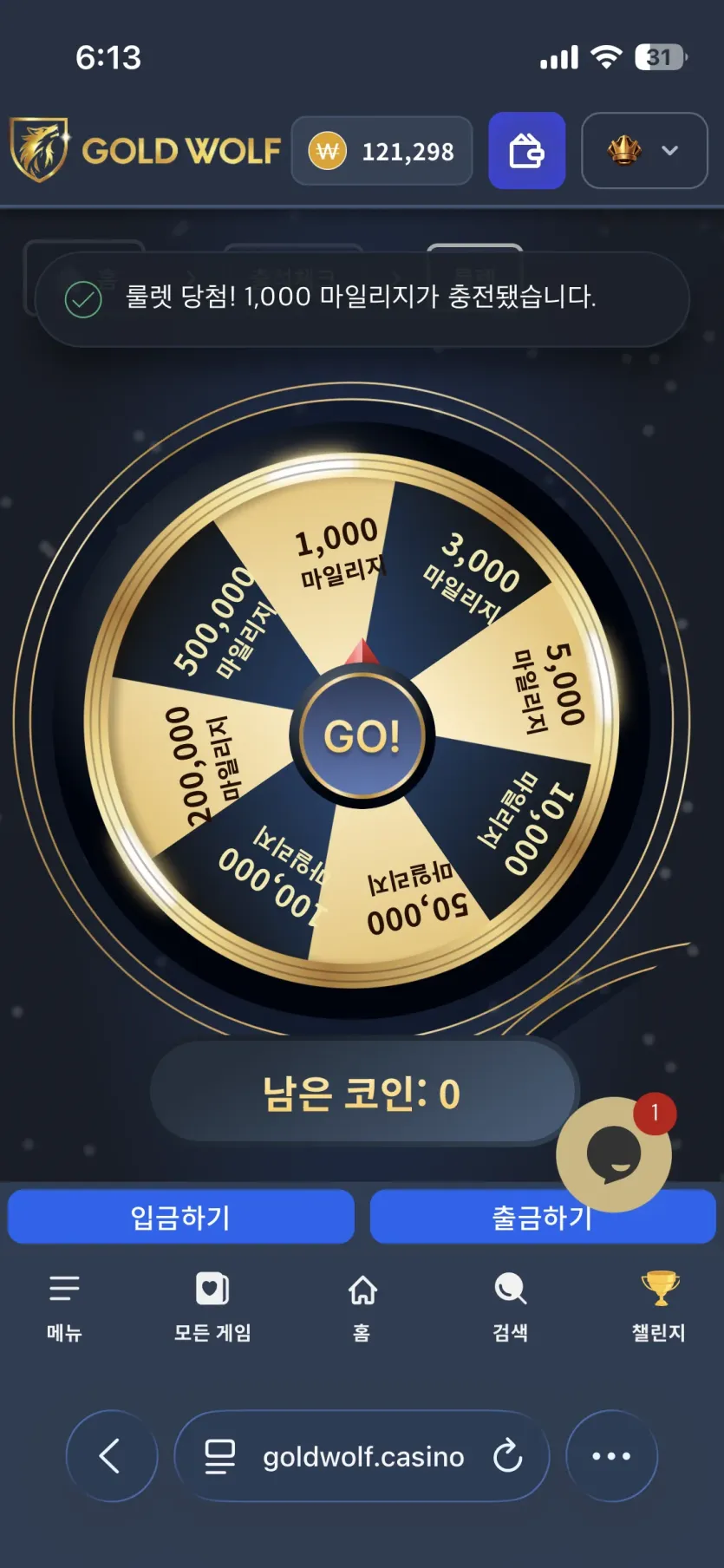Reload the goldwolf.casino page
The image size is (724, 1568).
point(507,1456)
